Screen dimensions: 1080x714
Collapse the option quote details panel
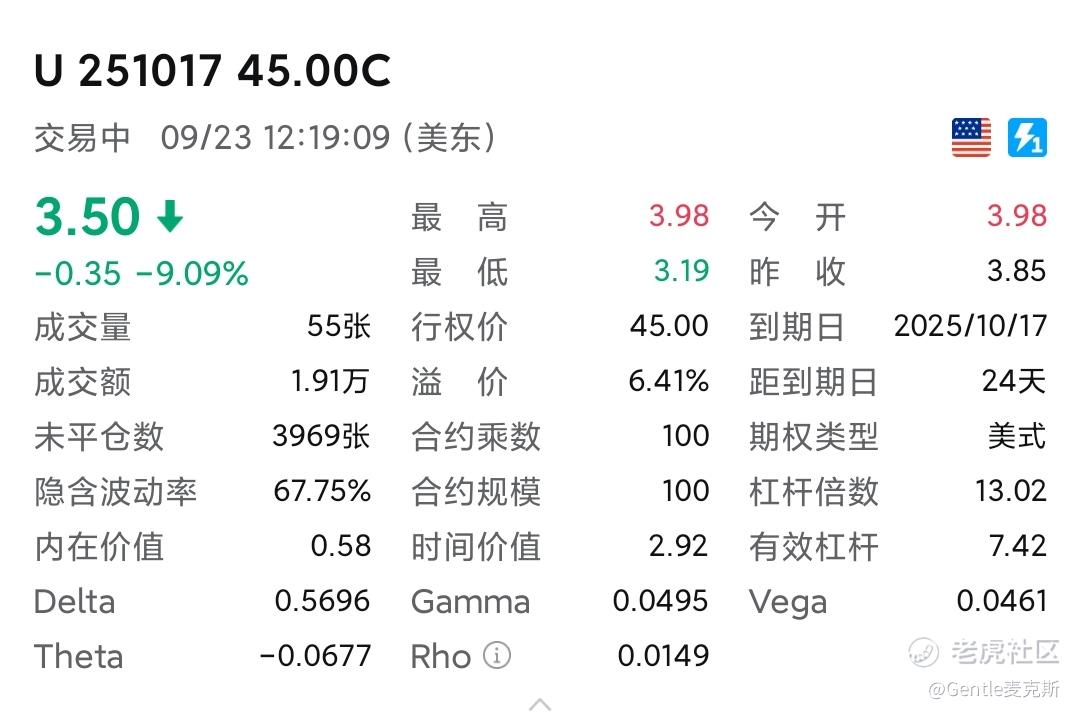pos(540,703)
